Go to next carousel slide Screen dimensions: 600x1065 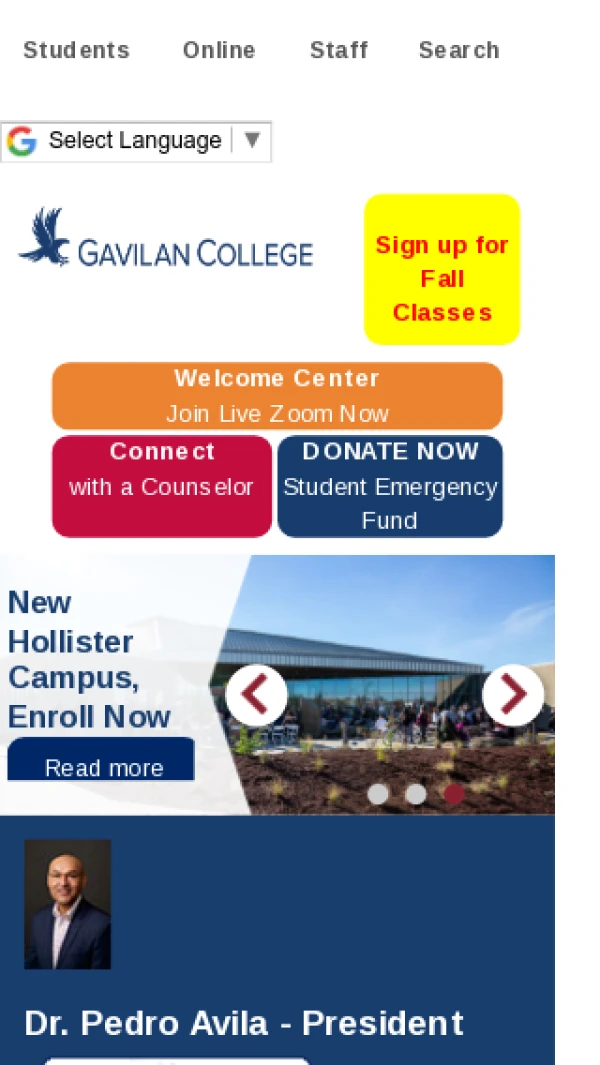513,695
